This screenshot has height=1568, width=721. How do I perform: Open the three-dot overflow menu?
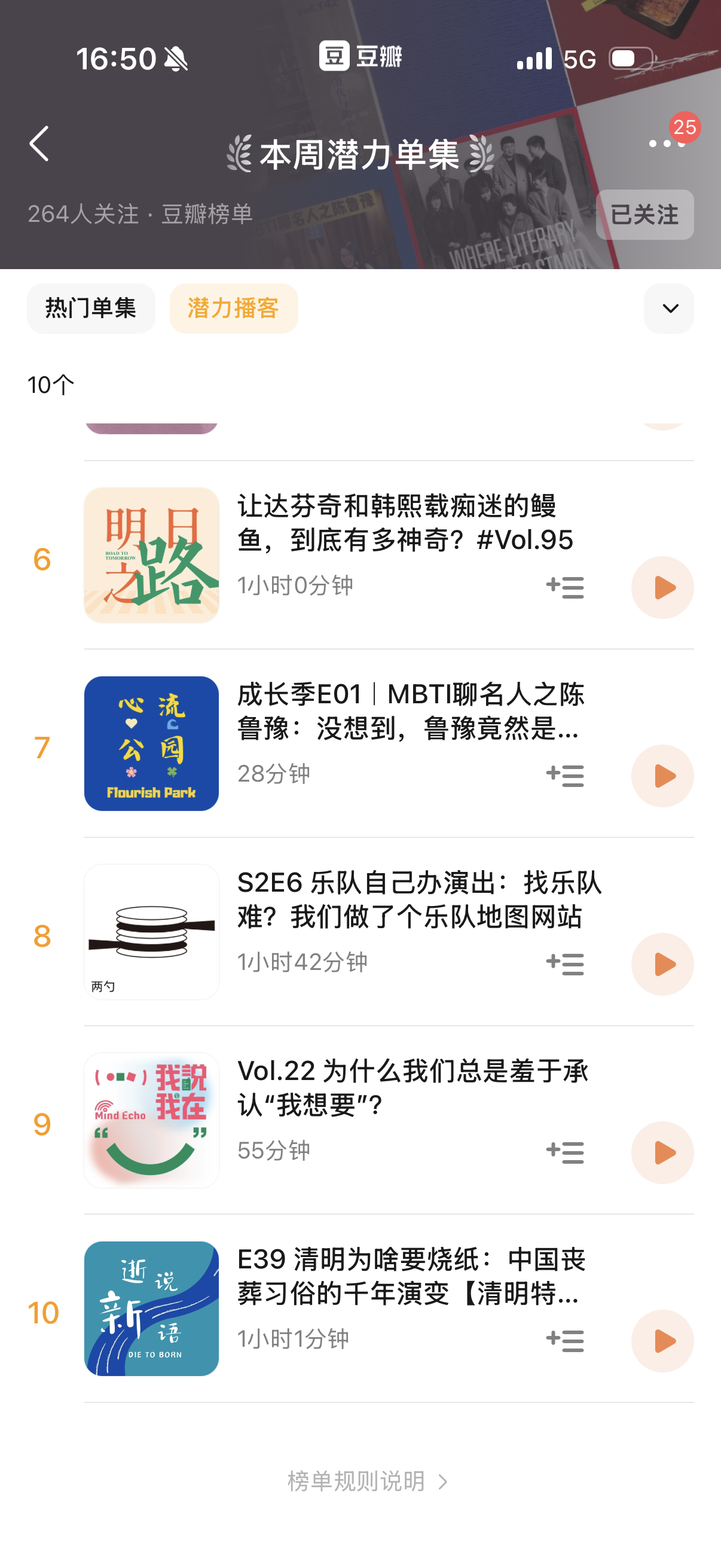(665, 144)
